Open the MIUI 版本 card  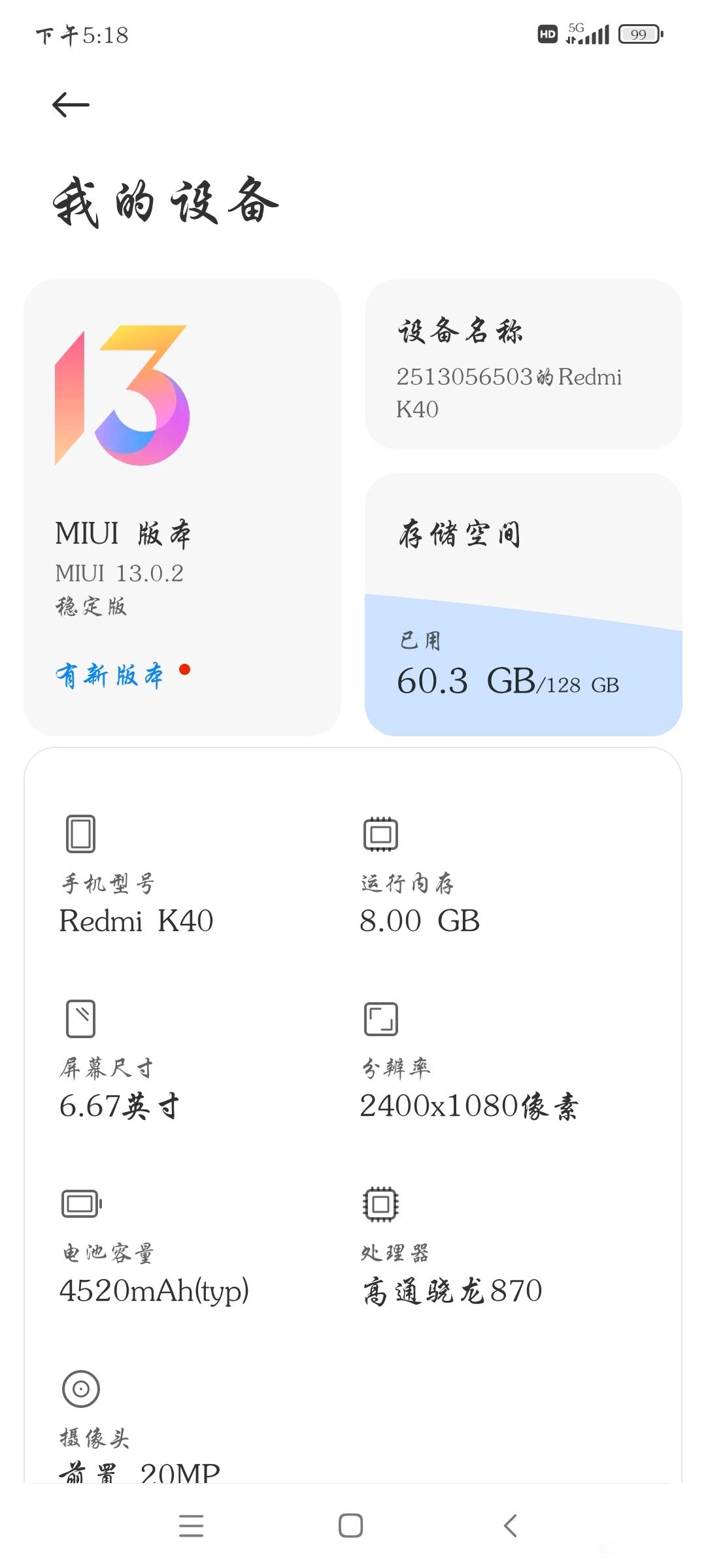tap(182, 508)
